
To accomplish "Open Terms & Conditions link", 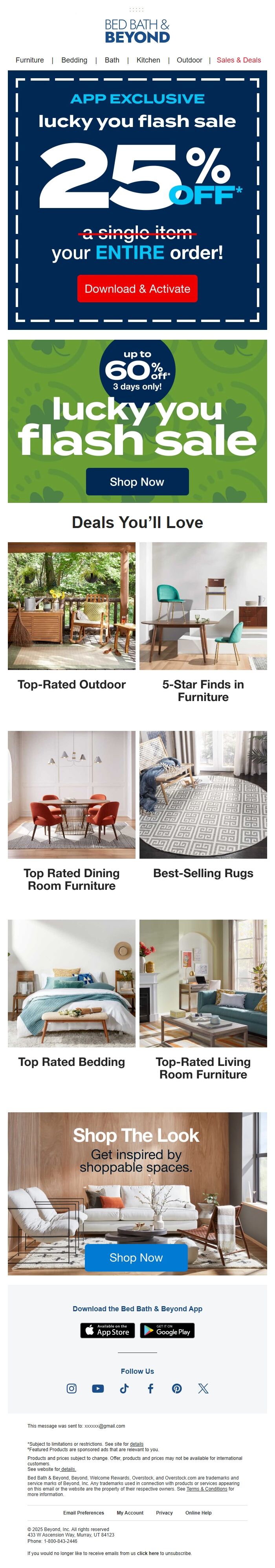I will pyautogui.click(x=207, y=1489).
